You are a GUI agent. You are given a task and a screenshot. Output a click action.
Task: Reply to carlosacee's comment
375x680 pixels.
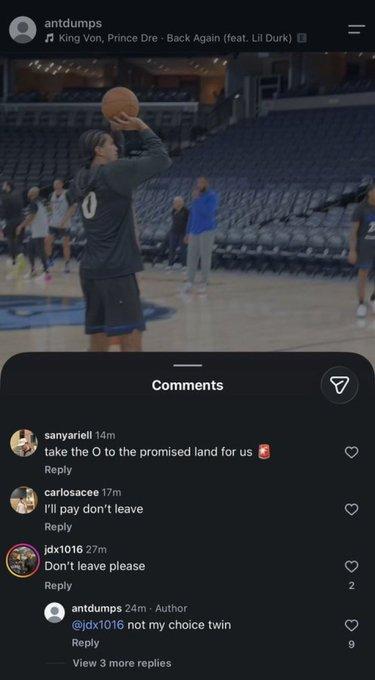click(x=58, y=527)
